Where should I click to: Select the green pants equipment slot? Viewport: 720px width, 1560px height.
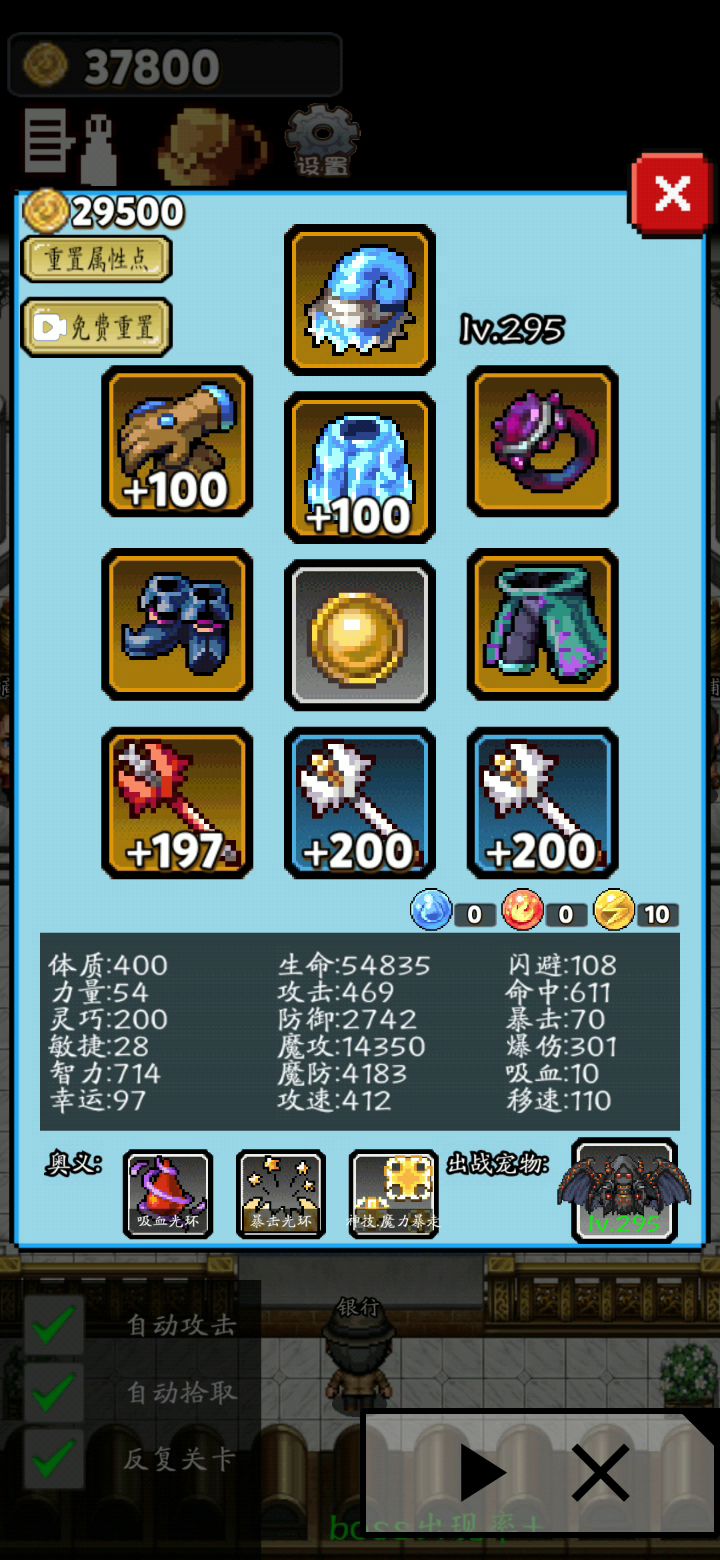(543, 623)
